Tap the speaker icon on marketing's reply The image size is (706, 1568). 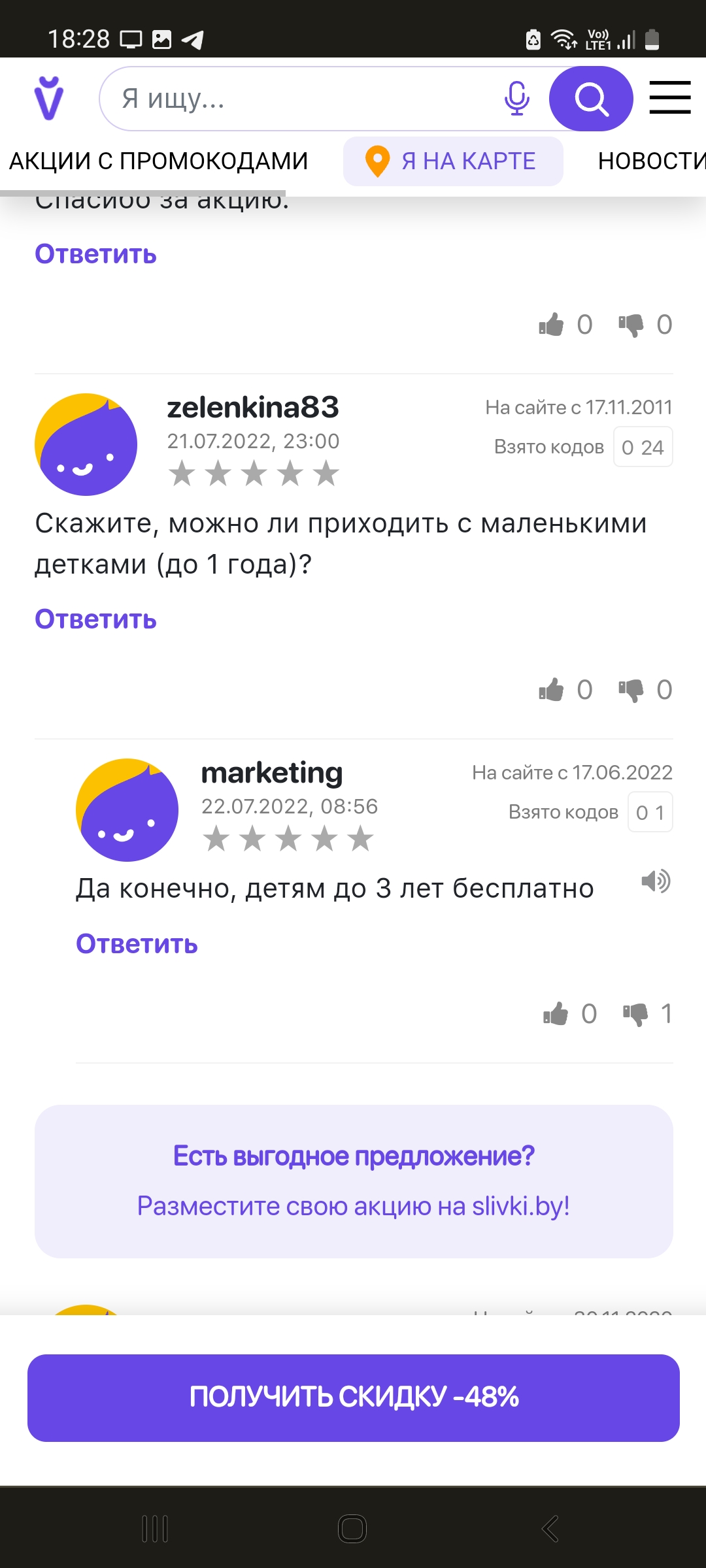[x=656, y=881]
